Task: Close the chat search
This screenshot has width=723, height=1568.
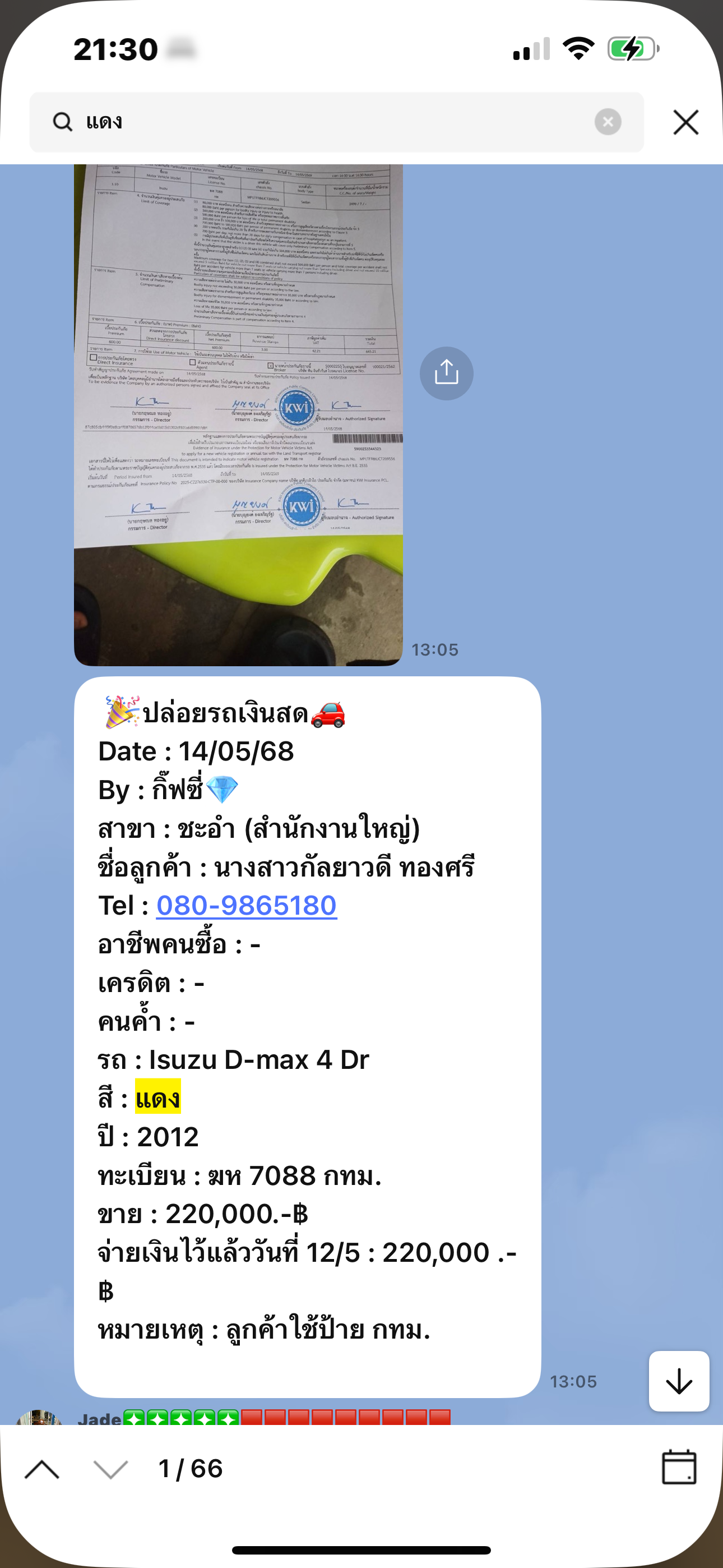Action: coord(685,122)
